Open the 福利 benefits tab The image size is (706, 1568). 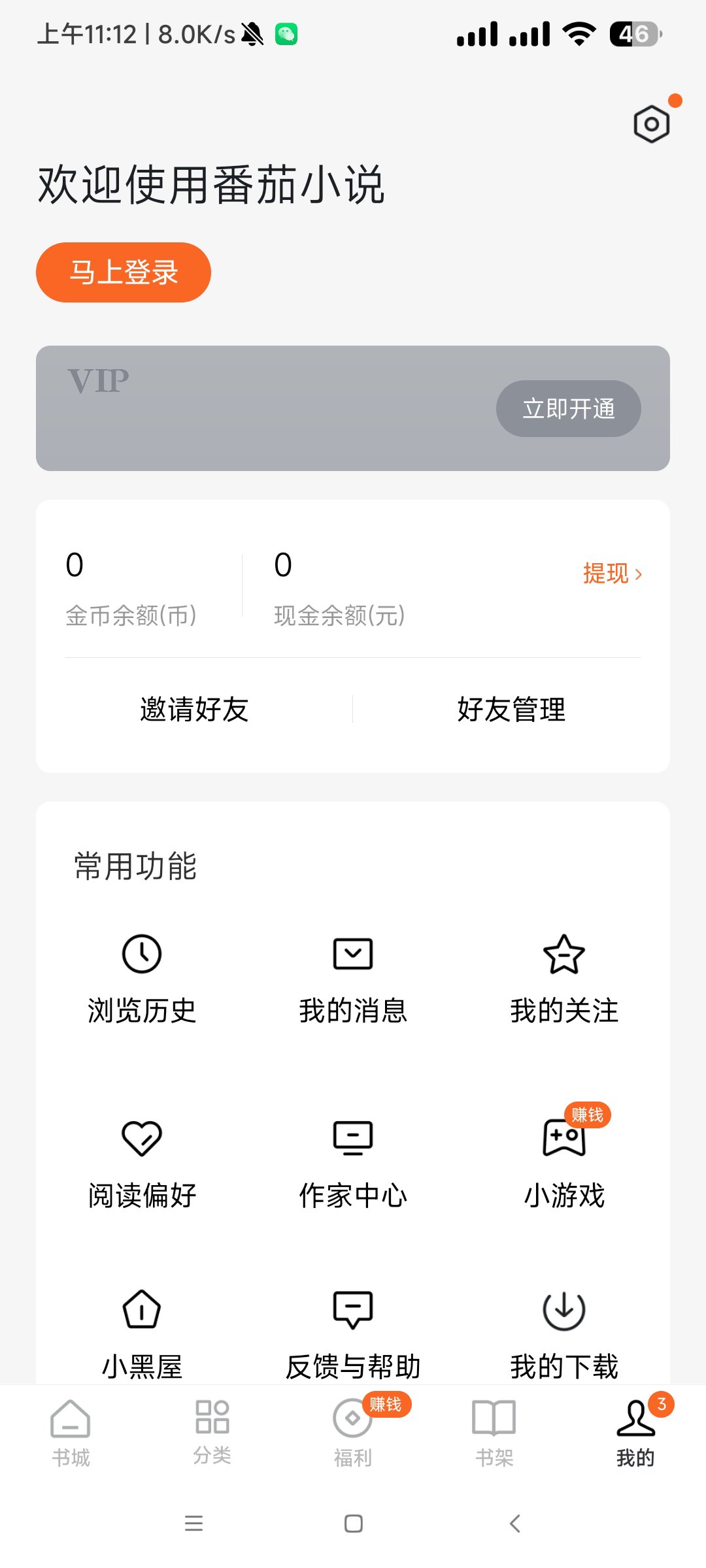[x=353, y=1433]
